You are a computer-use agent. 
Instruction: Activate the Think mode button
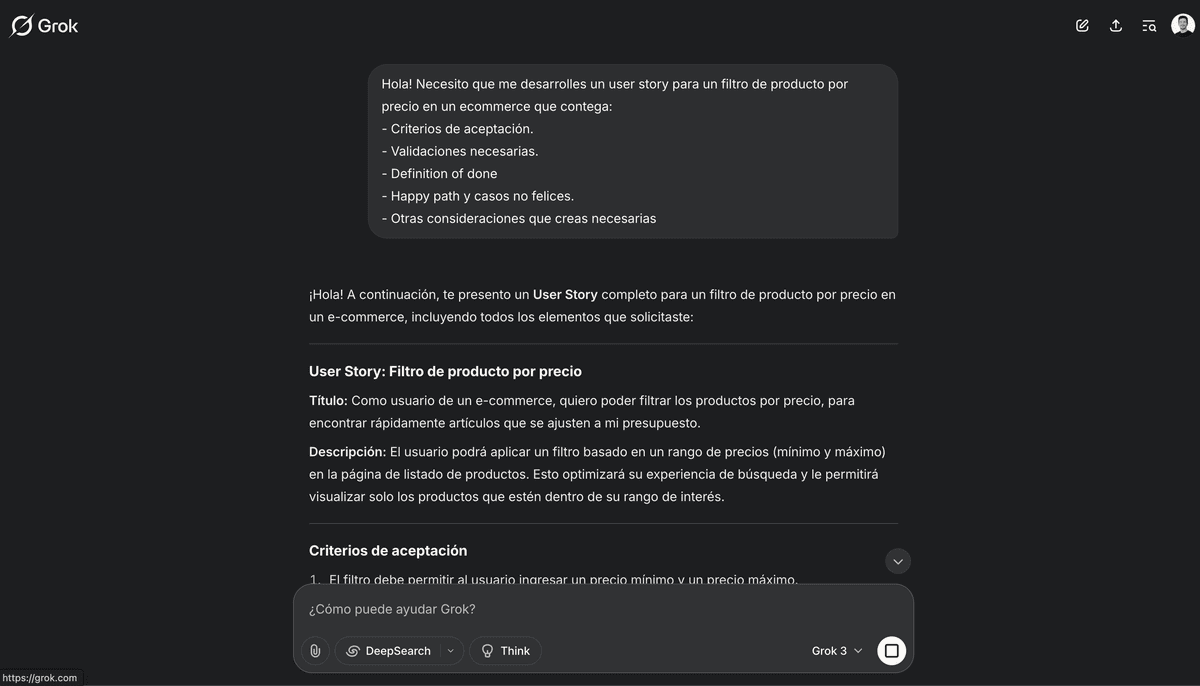click(505, 651)
